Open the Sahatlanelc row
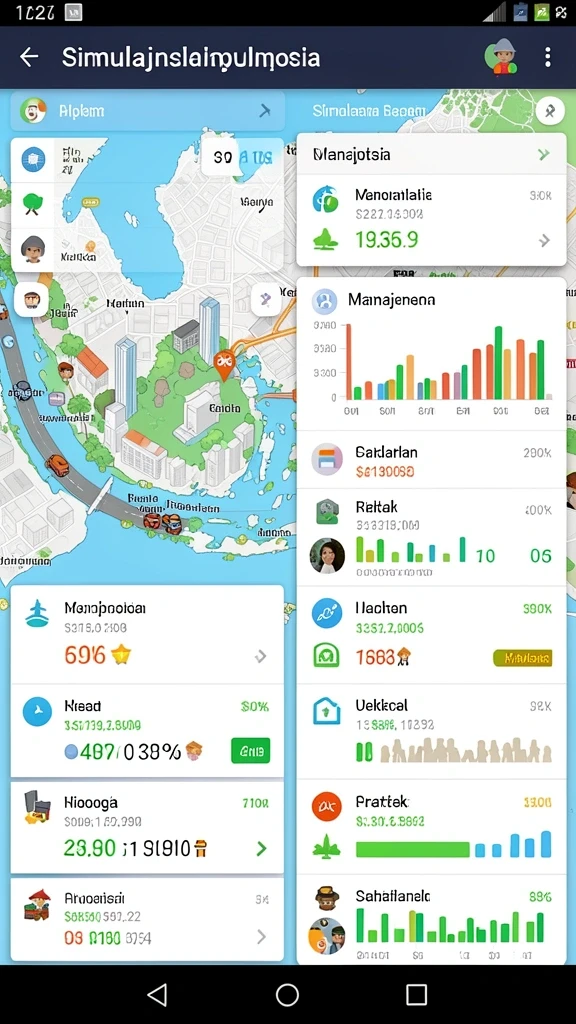The image size is (576, 1024). pyautogui.click(x=431, y=920)
